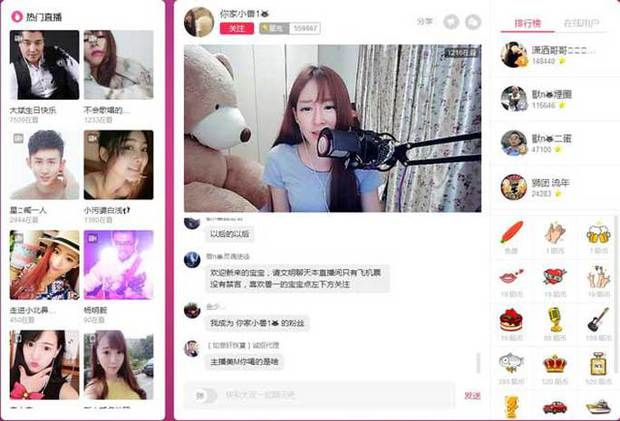Select the guitar gift

(x=598, y=320)
